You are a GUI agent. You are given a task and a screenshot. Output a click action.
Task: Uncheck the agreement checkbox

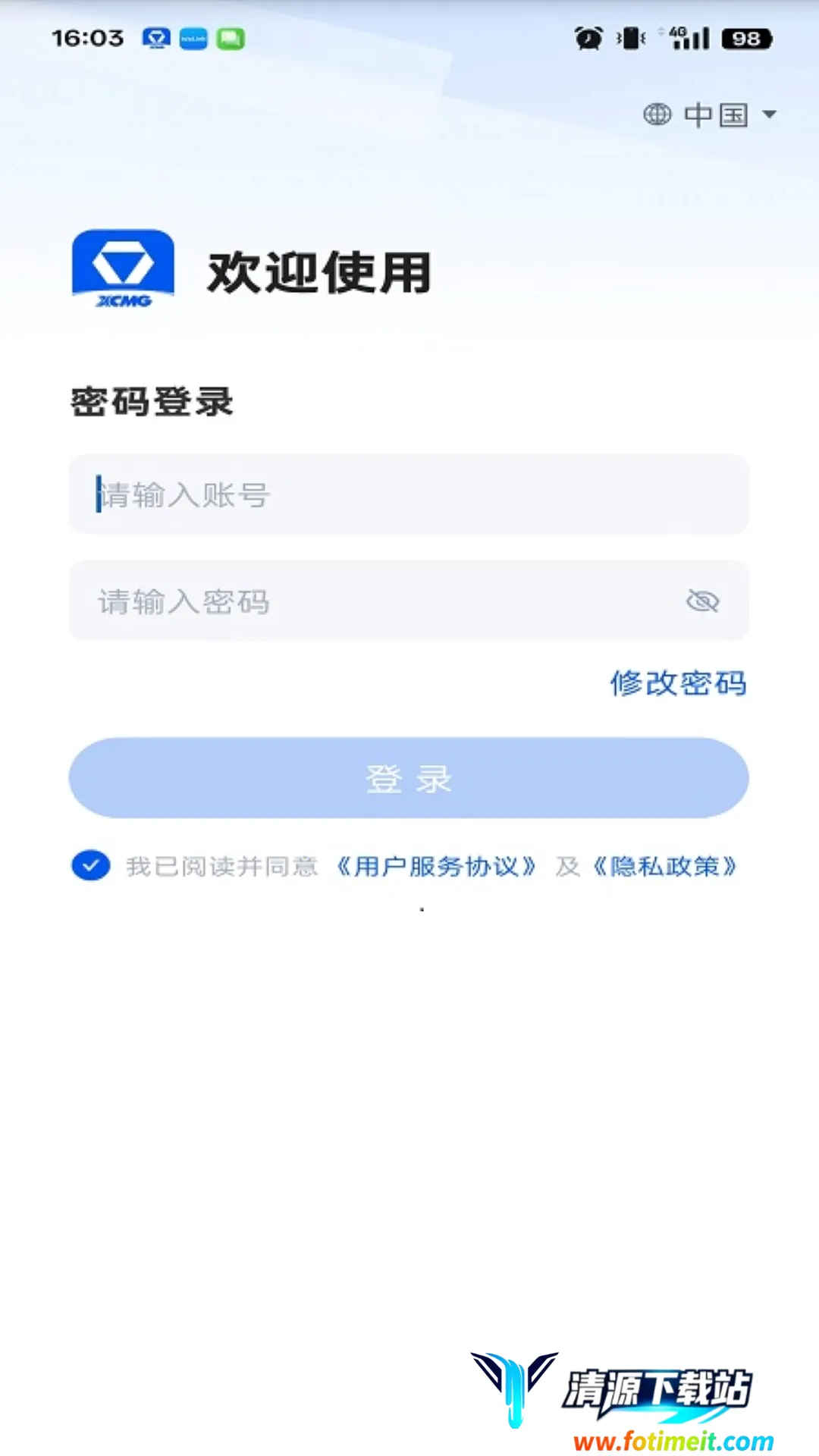click(x=91, y=865)
